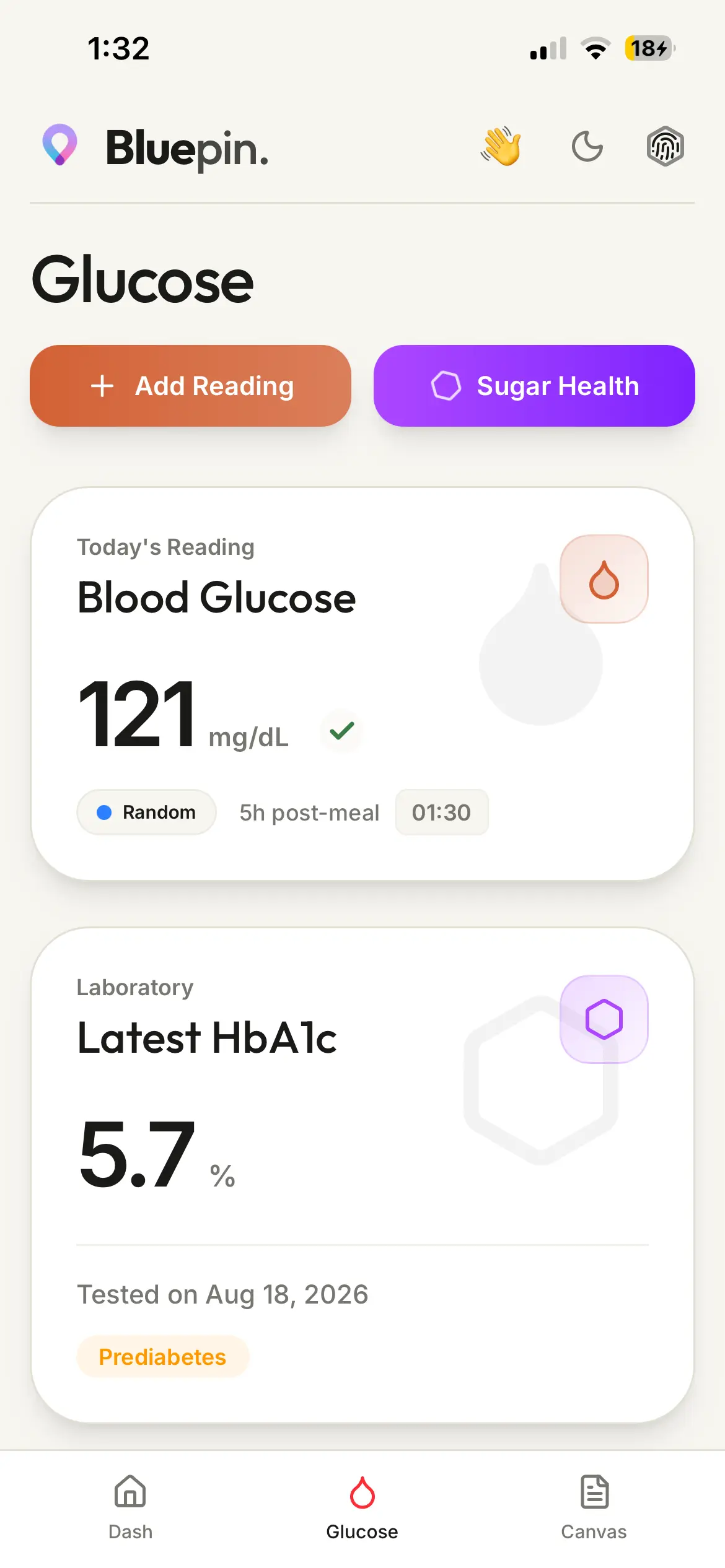Go to the Canvas tab
This screenshot has width=725, height=1568.
point(594,1507)
